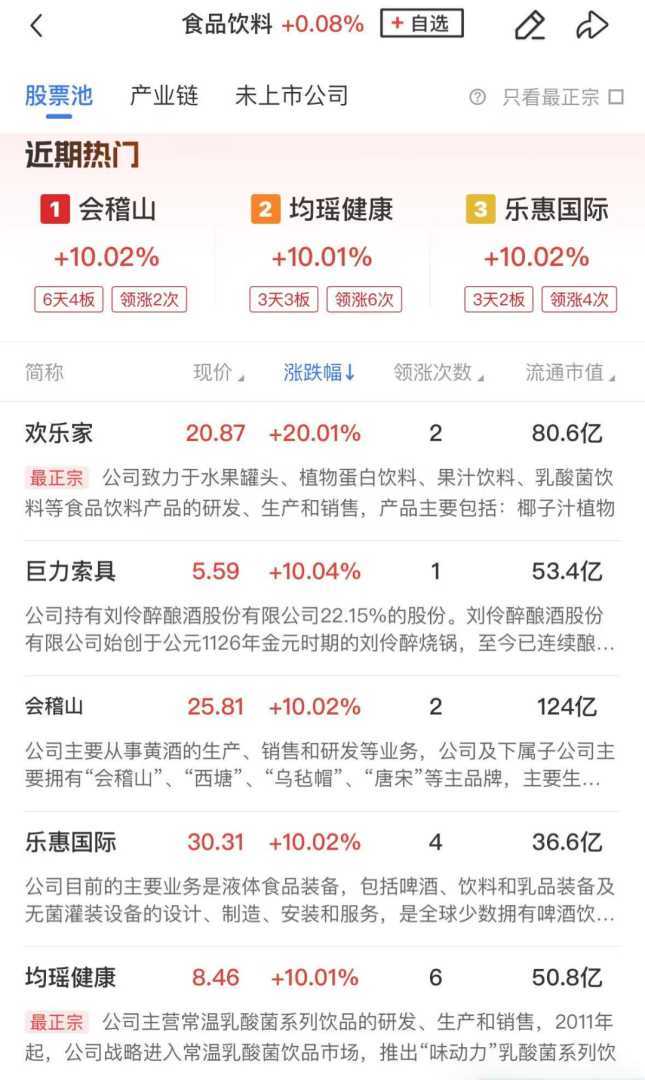Go back using the top-left arrow

[x=37, y=26]
